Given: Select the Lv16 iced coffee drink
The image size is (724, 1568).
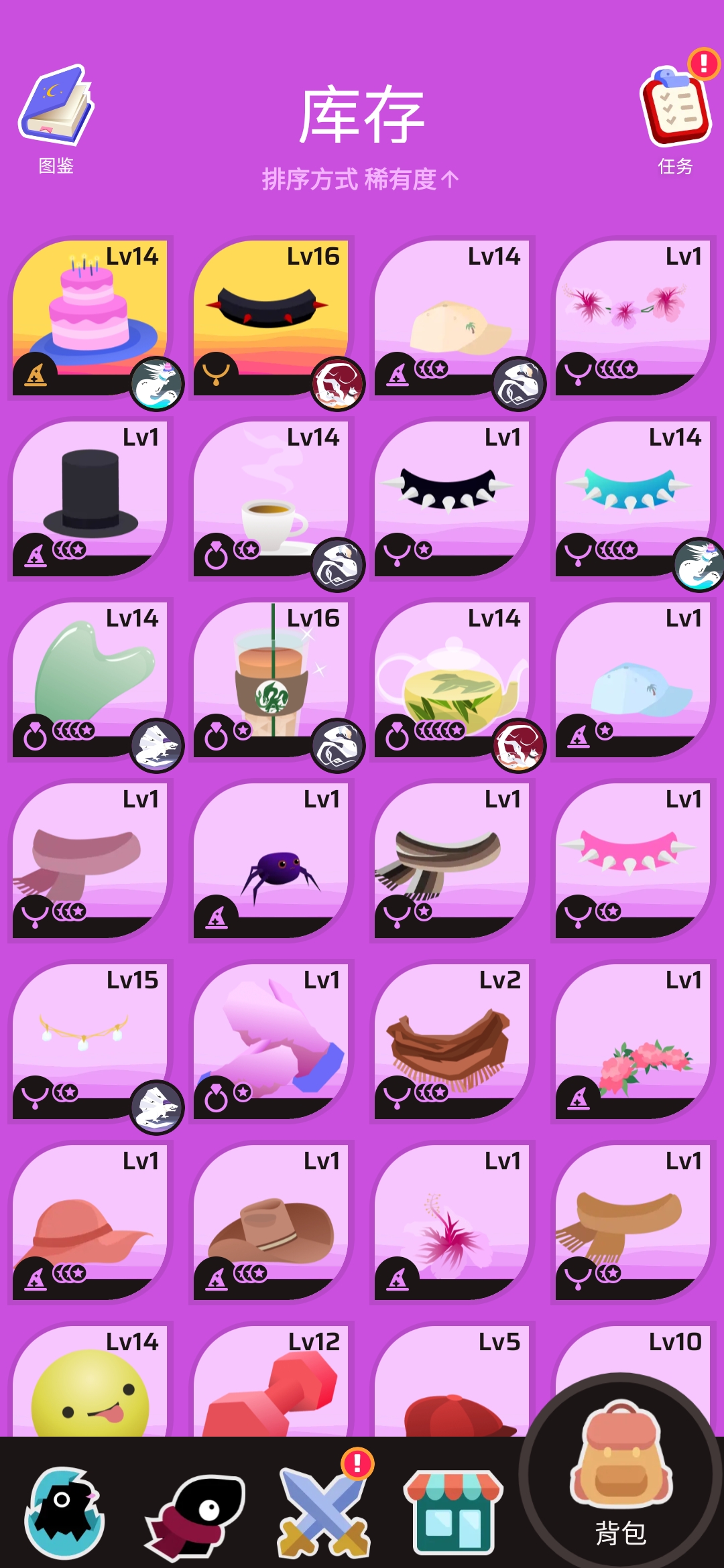Looking at the screenshot, I should pos(271,678).
